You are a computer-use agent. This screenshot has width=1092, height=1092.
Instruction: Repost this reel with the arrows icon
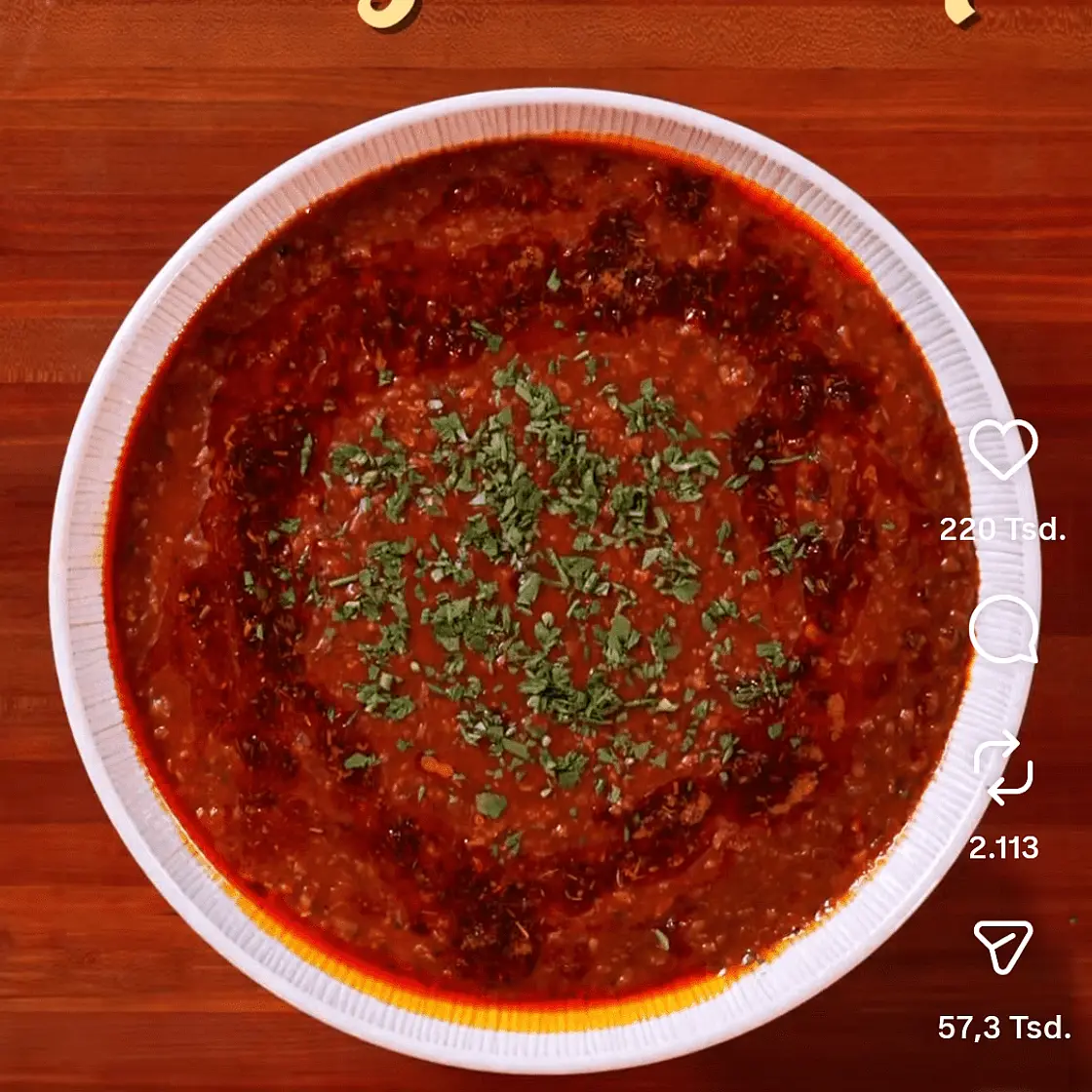(x=1002, y=769)
